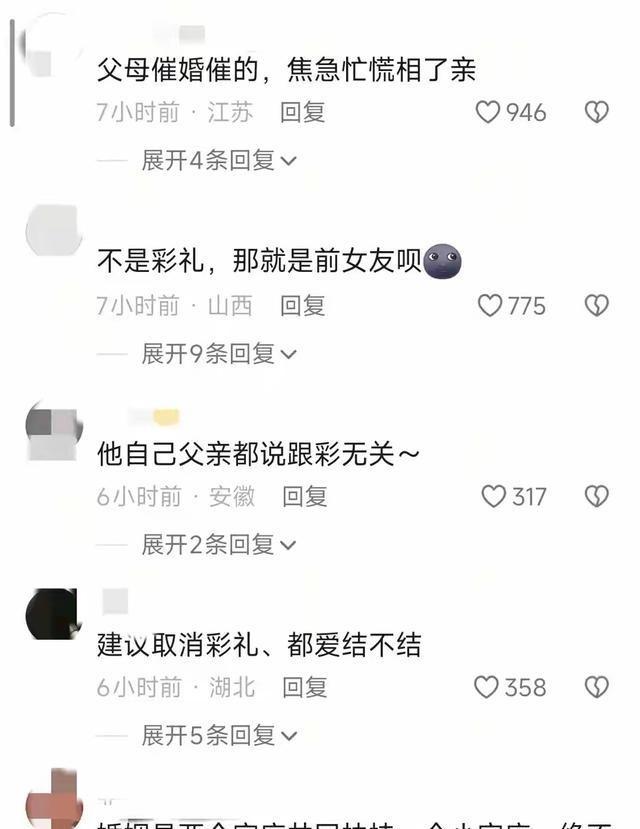
Task: Like the 前女友 comment with 775 likes
Action: (x=489, y=305)
